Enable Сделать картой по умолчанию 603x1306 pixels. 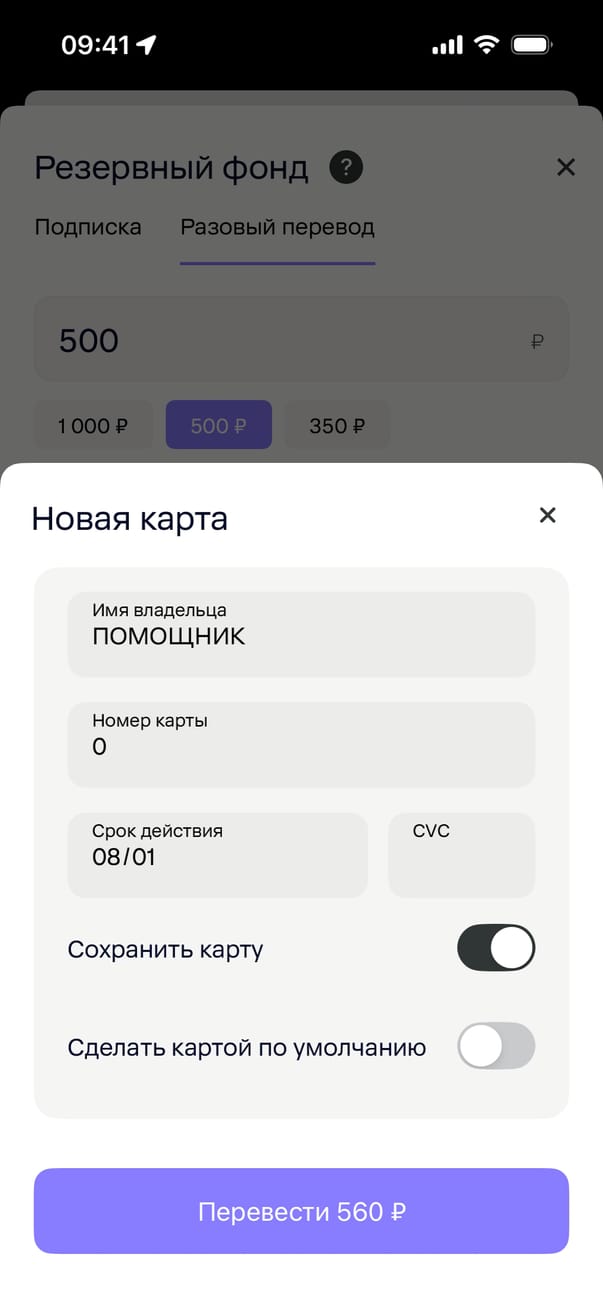pos(496,1046)
